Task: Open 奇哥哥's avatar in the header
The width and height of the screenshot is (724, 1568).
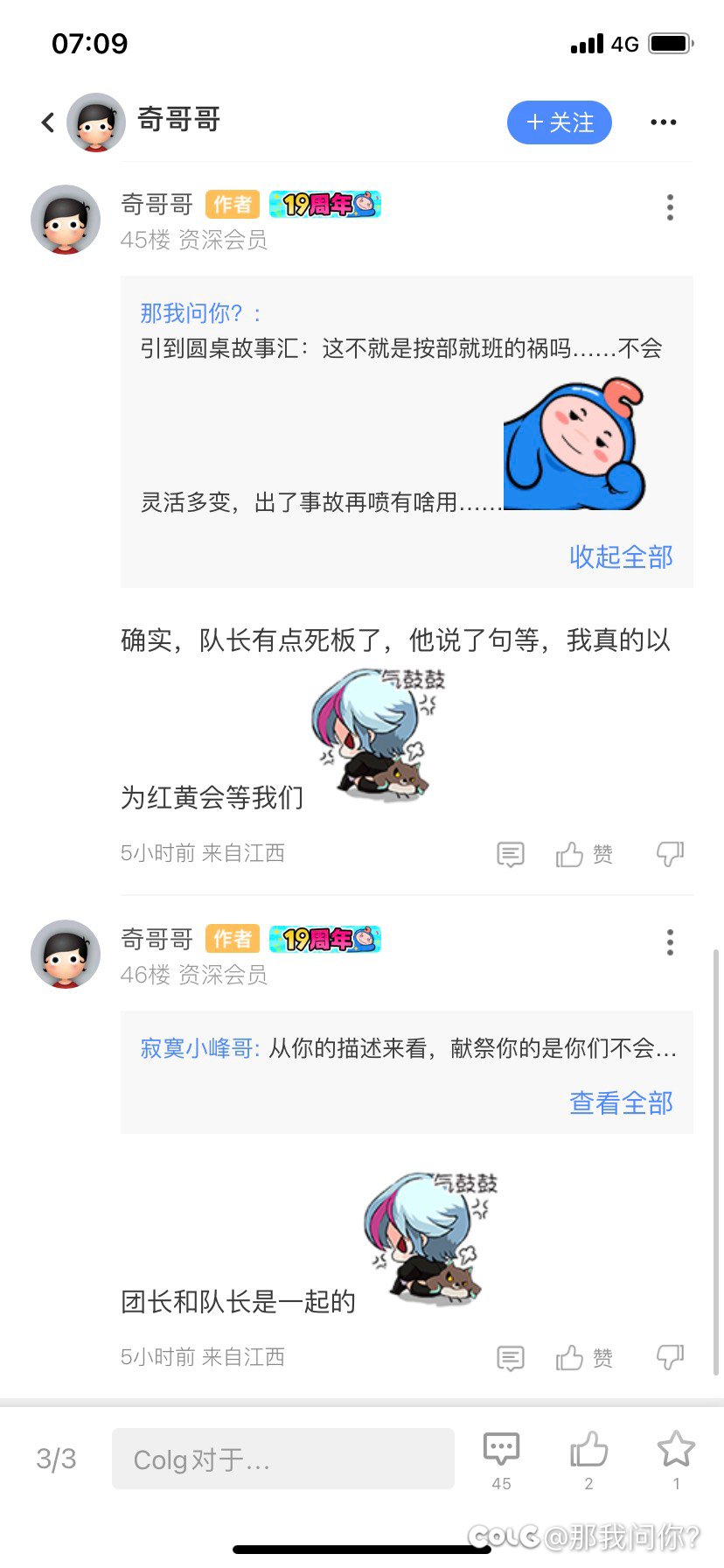Action: tap(96, 122)
